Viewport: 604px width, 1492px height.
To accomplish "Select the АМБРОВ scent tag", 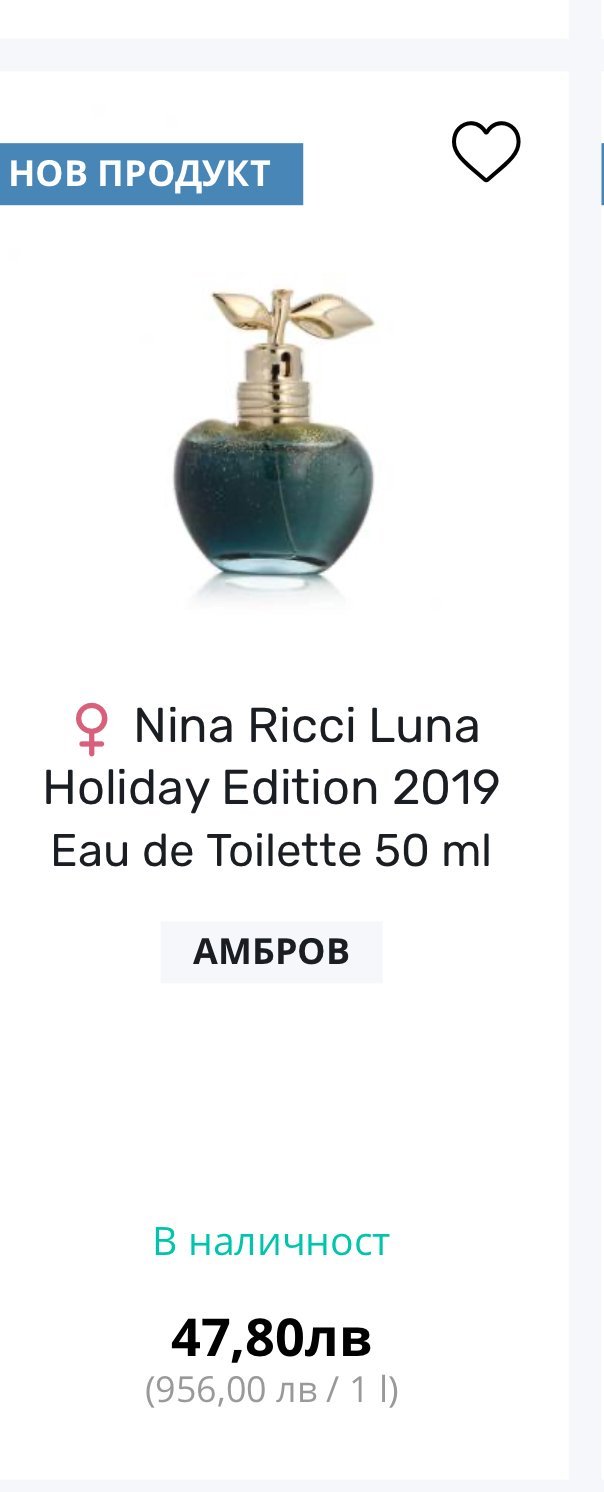I will click(x=271, y=951).
